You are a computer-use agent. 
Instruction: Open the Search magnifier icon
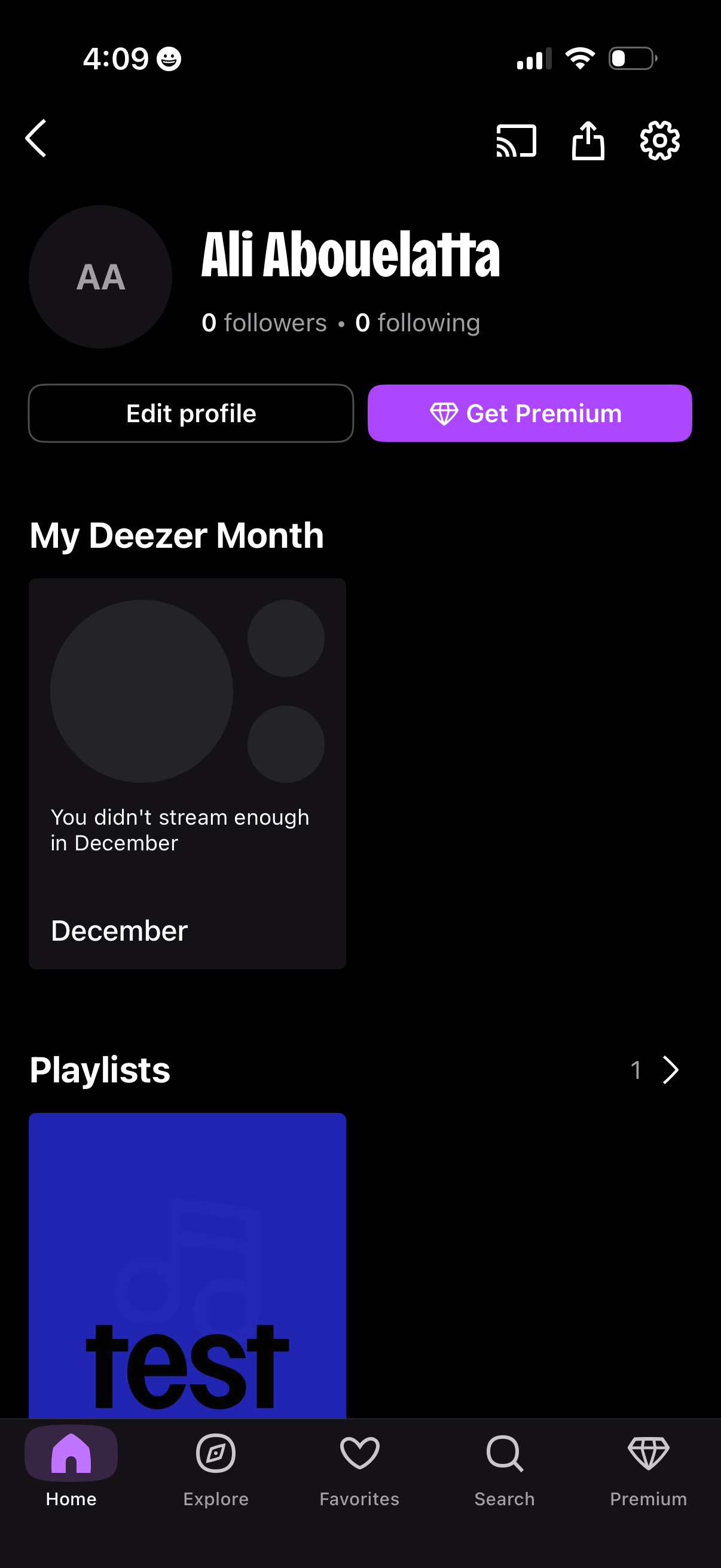click(x=504, y=1454)
